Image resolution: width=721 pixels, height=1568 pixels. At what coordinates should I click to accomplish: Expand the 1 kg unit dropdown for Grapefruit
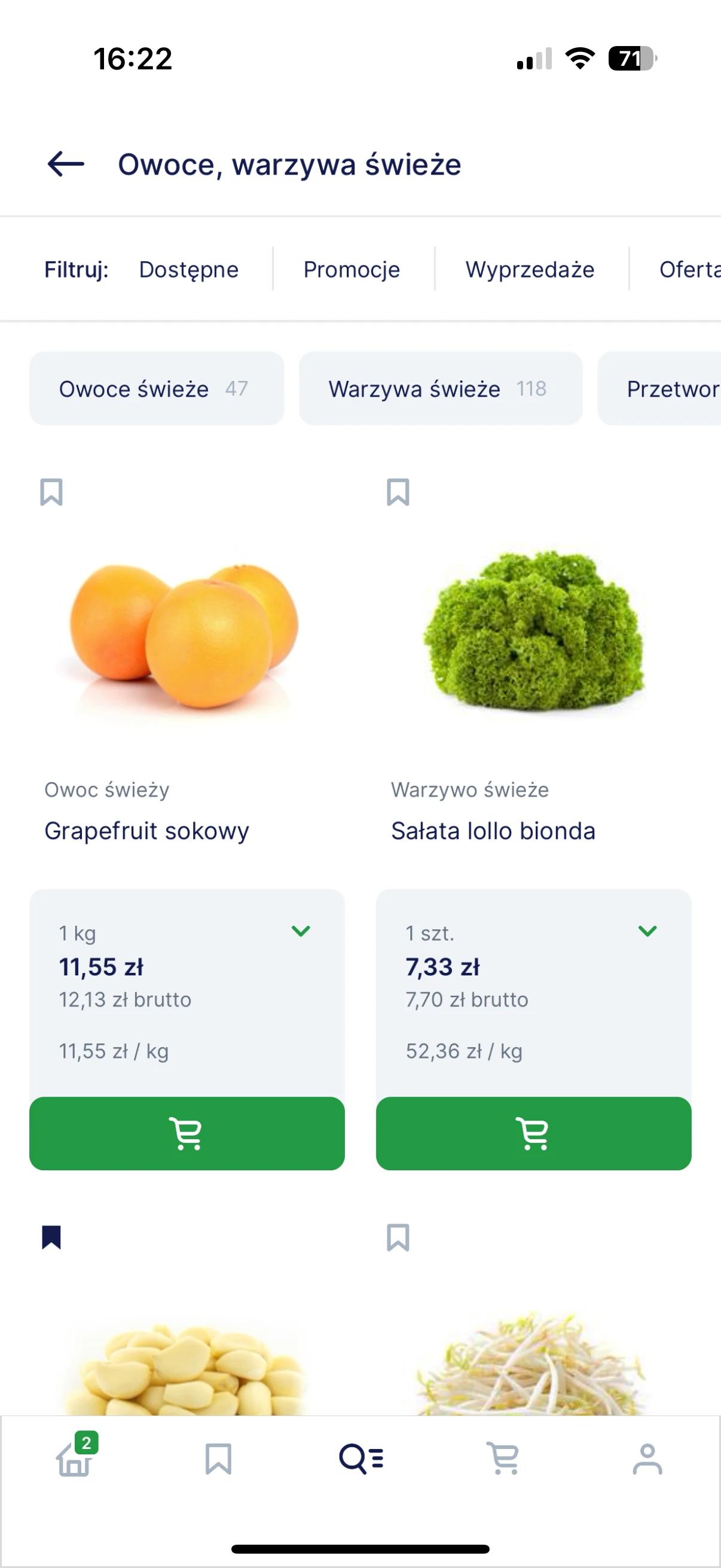[x=301, y=931]
